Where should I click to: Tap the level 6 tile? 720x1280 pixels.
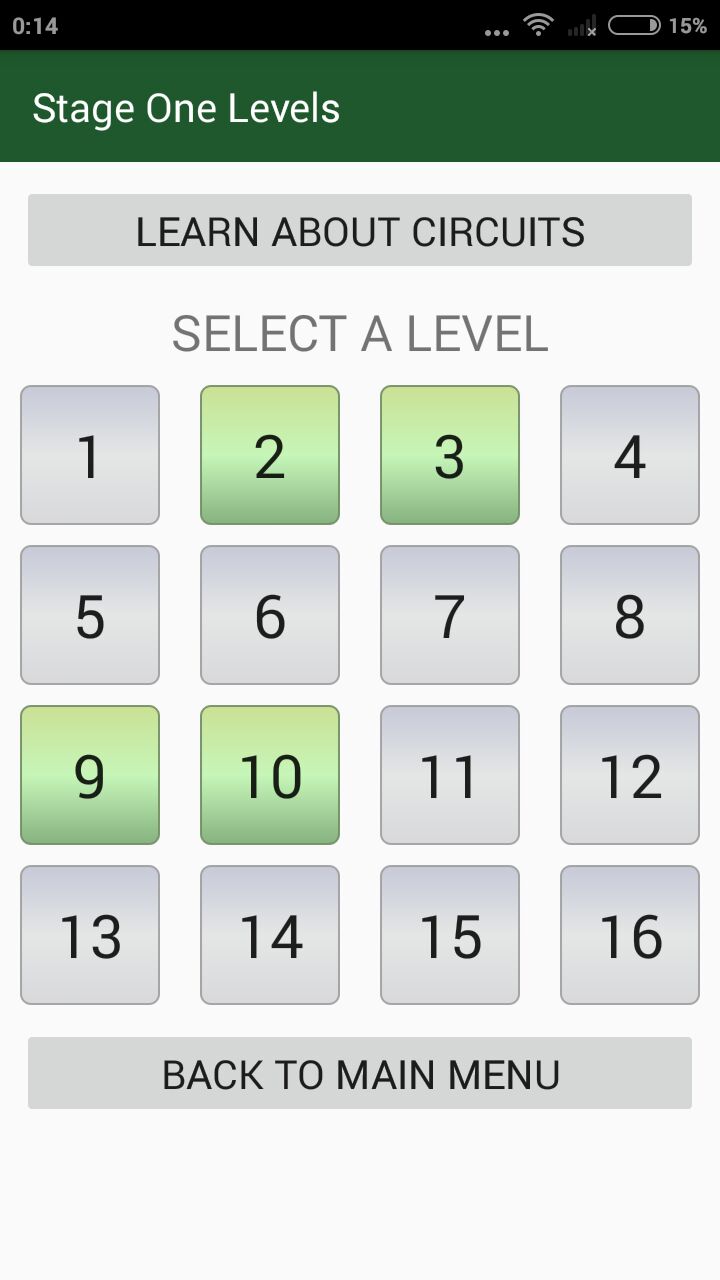click(270, 615)
